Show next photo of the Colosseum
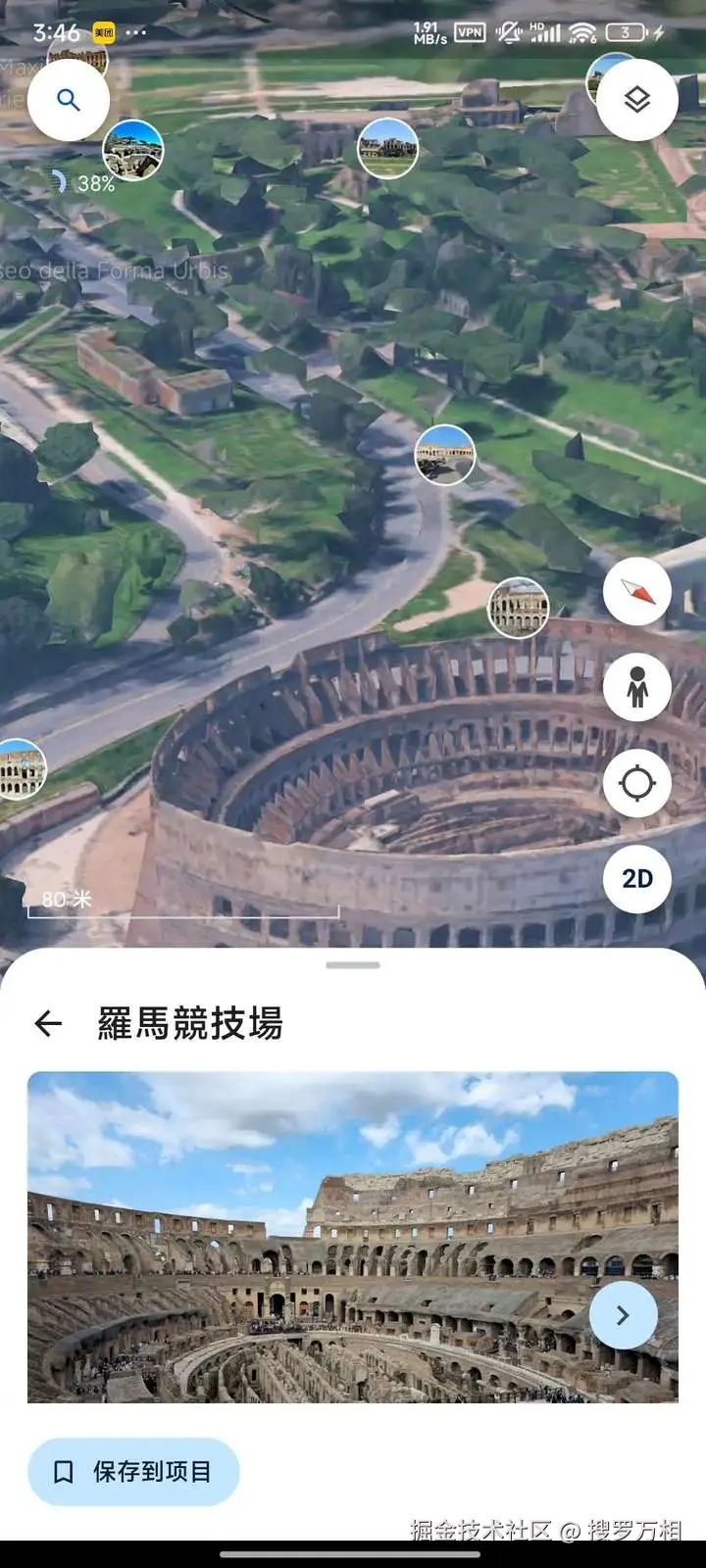The height and width of the screenshot is (1568, 706). [x=623, y=1315]
